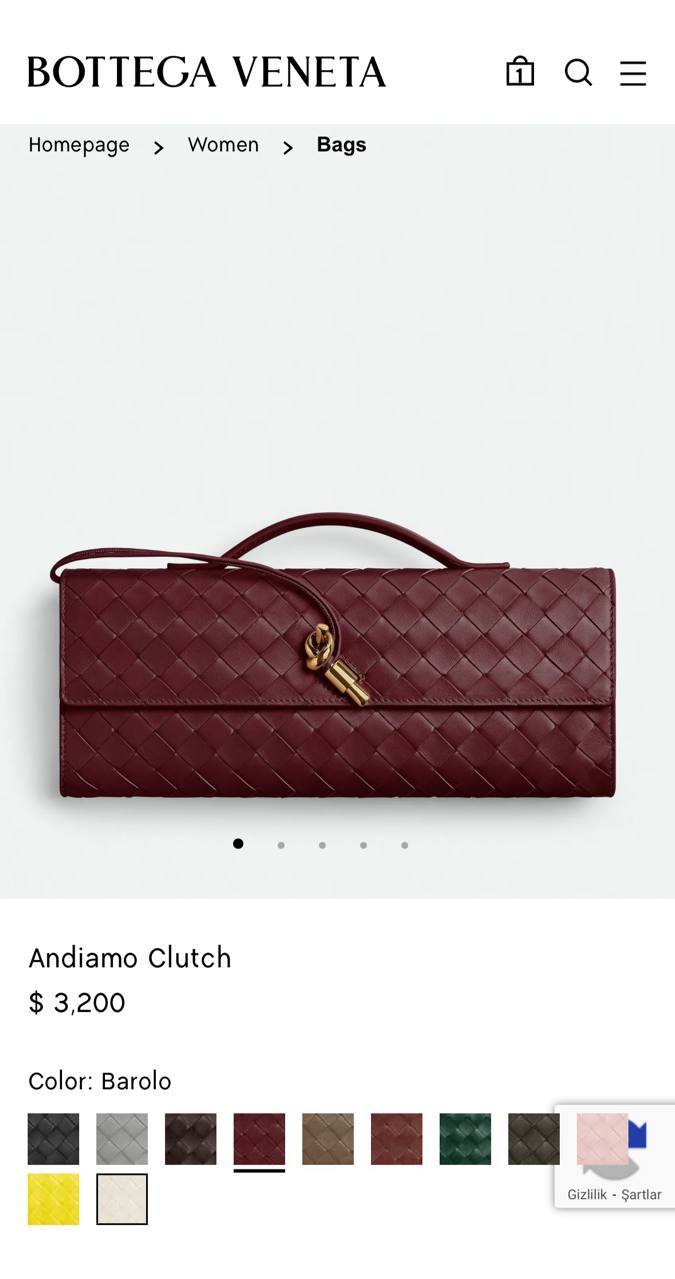This screenshot has width=675, height=1279.
Task: Open the Bags breadcrumb
Action: [341, 145]
